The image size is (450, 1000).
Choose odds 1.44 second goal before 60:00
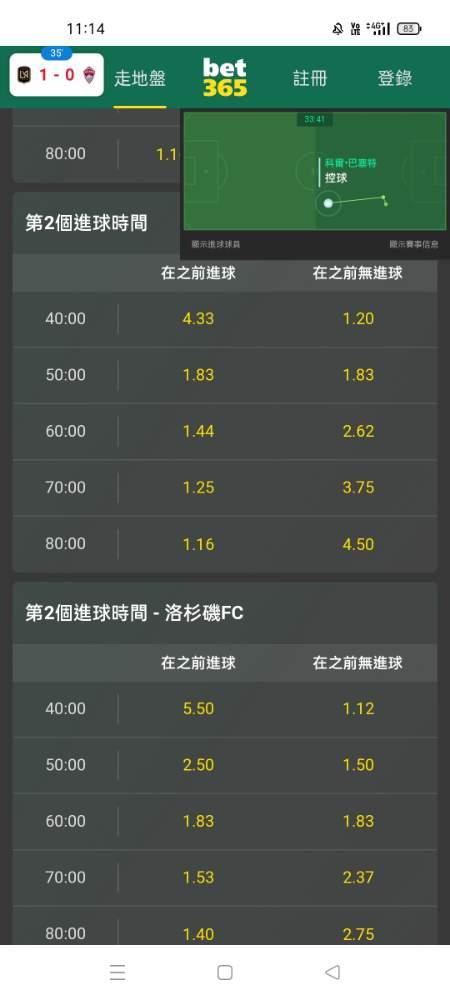point(198,431)
